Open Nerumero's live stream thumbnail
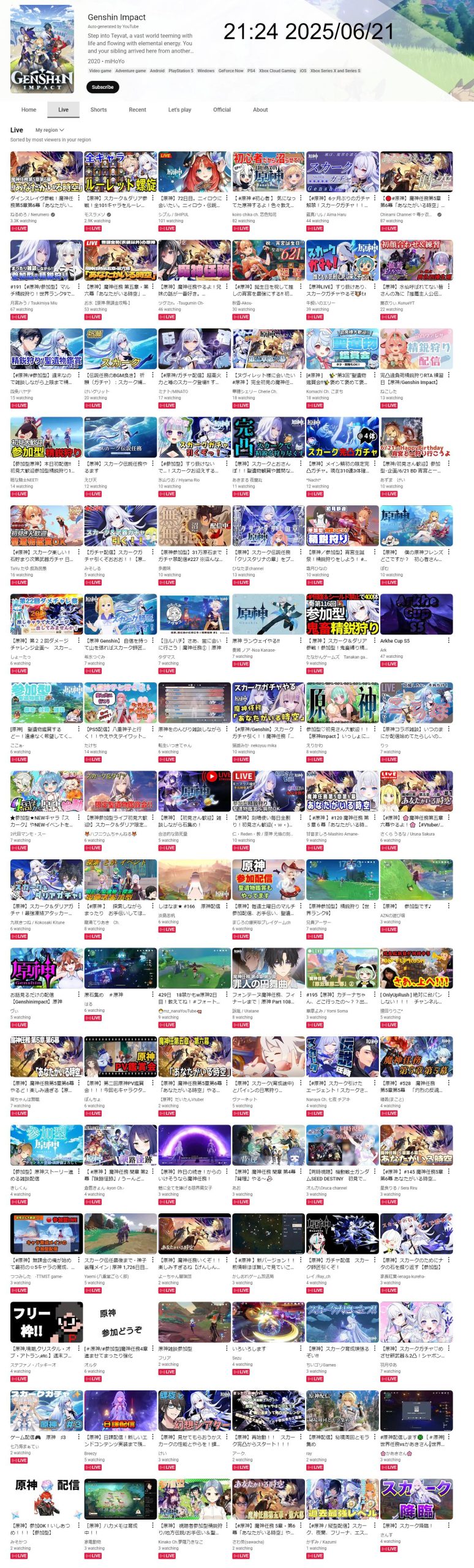The height and width of the screenshot is (1568, 474). [47, 172]
